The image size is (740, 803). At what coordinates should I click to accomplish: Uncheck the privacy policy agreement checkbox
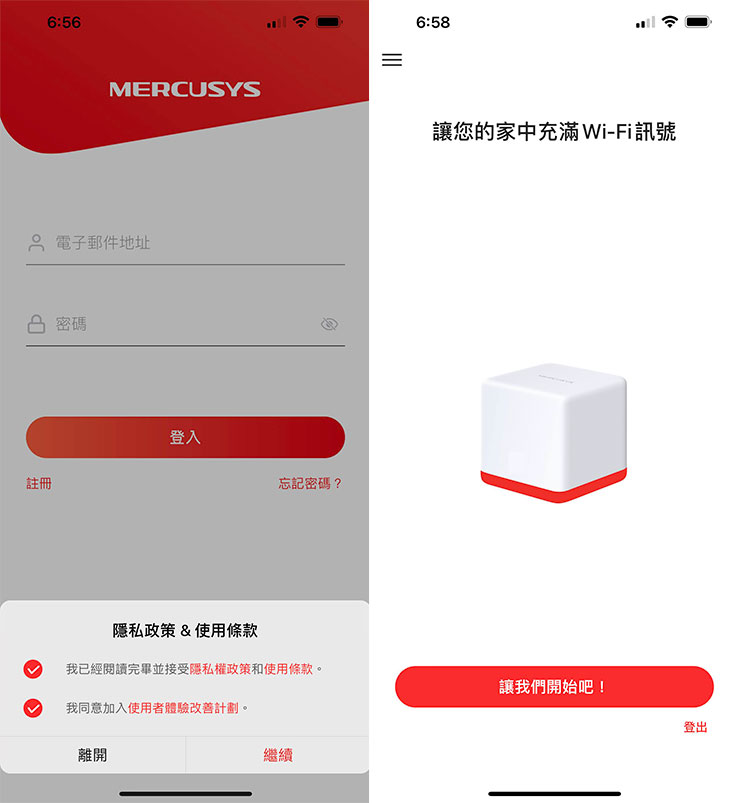33,668
